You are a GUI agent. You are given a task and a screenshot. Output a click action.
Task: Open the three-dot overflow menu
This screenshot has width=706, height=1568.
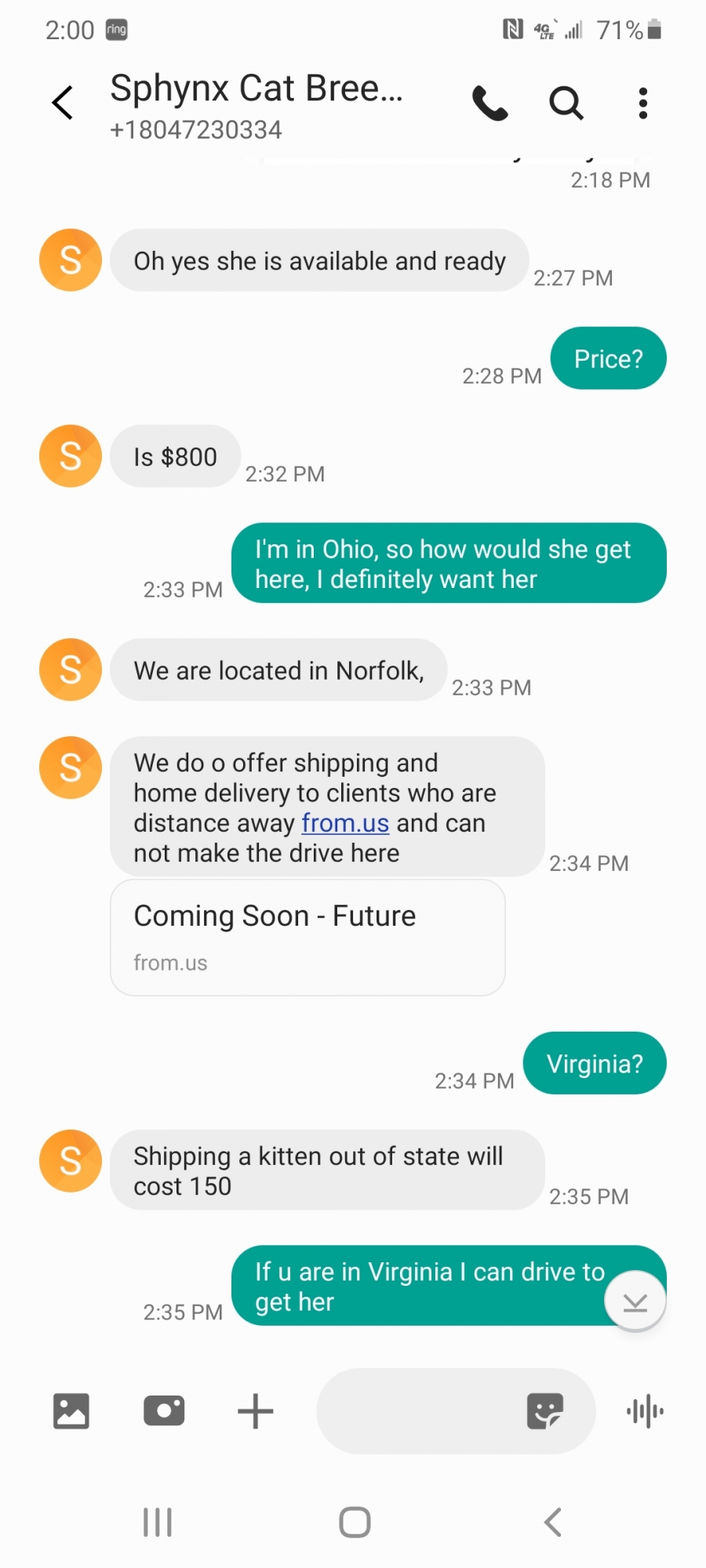pyautogui.click(x=643, y=103)
